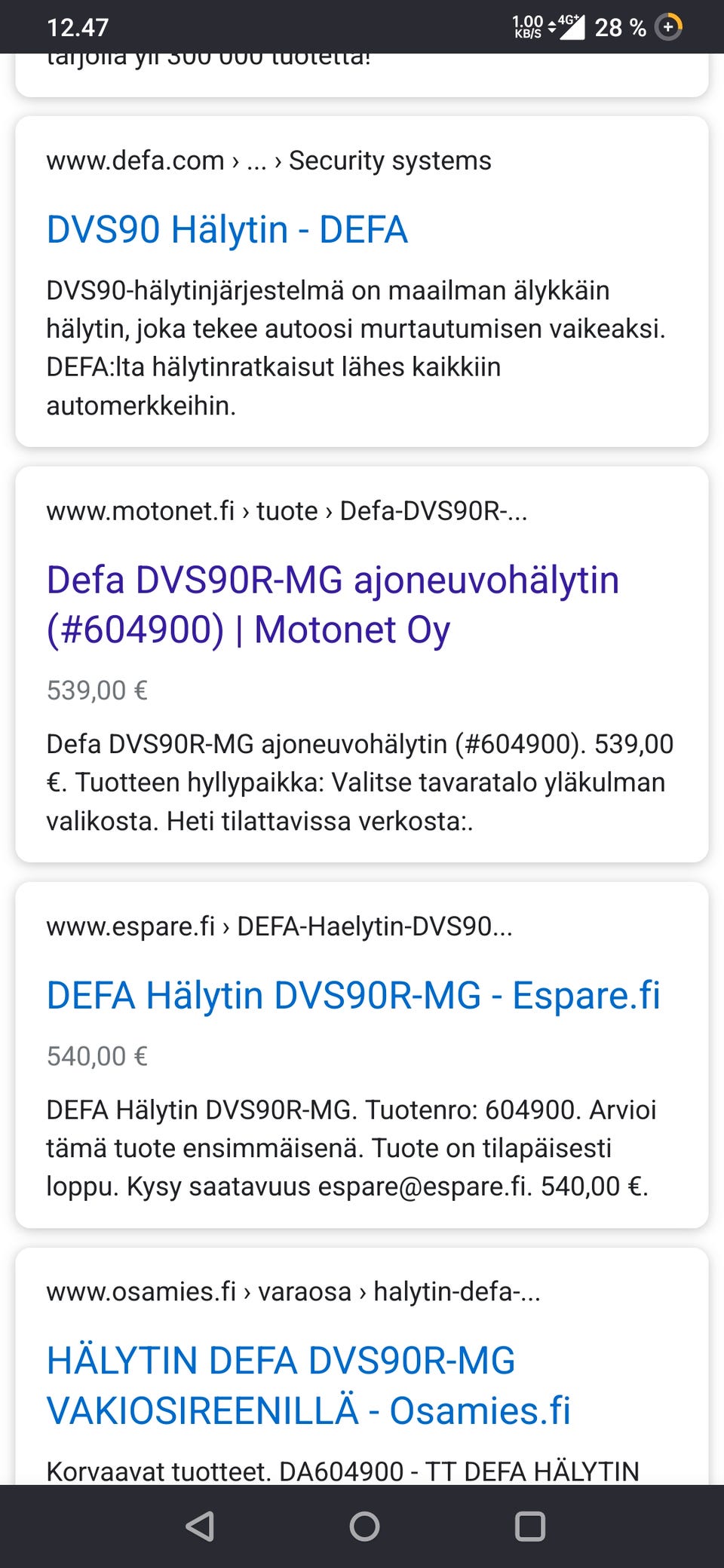Open Defa DVS90R-MG ajoneuvohälytin Motonet Oy result
This screenshot has height=1568, width=724.
coord(333,605)
